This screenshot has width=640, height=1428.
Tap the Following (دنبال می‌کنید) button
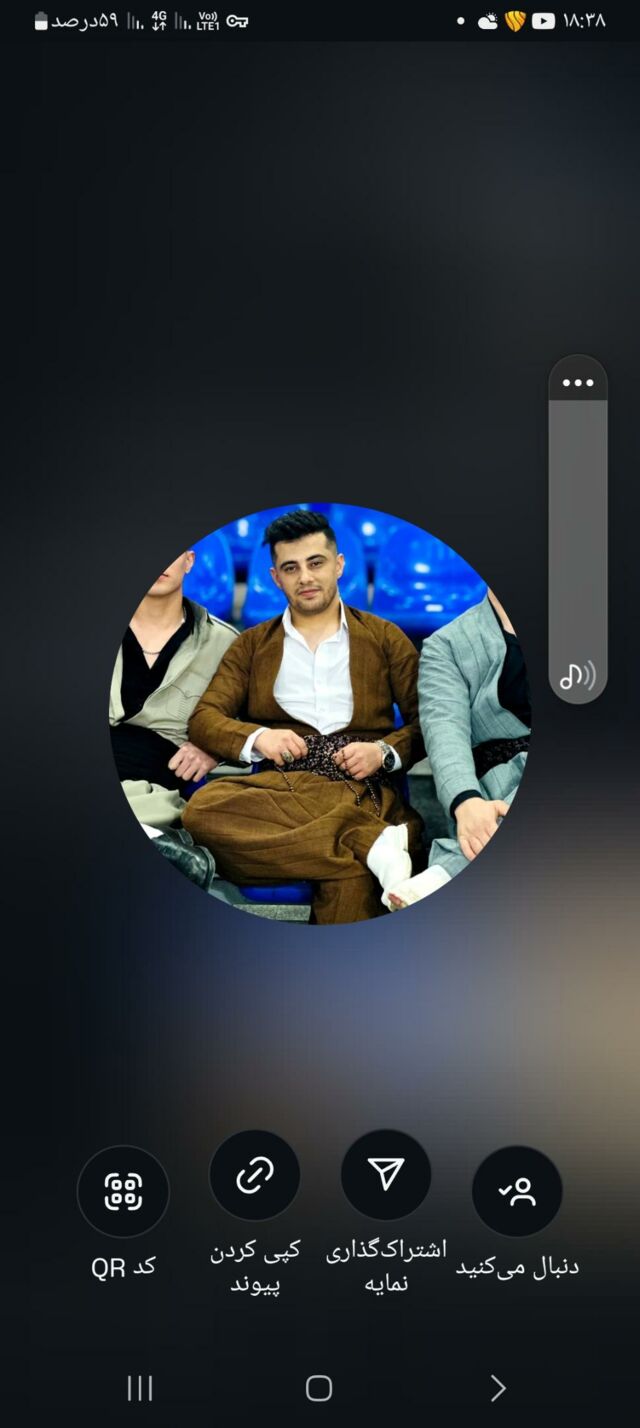coord(517,1191)
